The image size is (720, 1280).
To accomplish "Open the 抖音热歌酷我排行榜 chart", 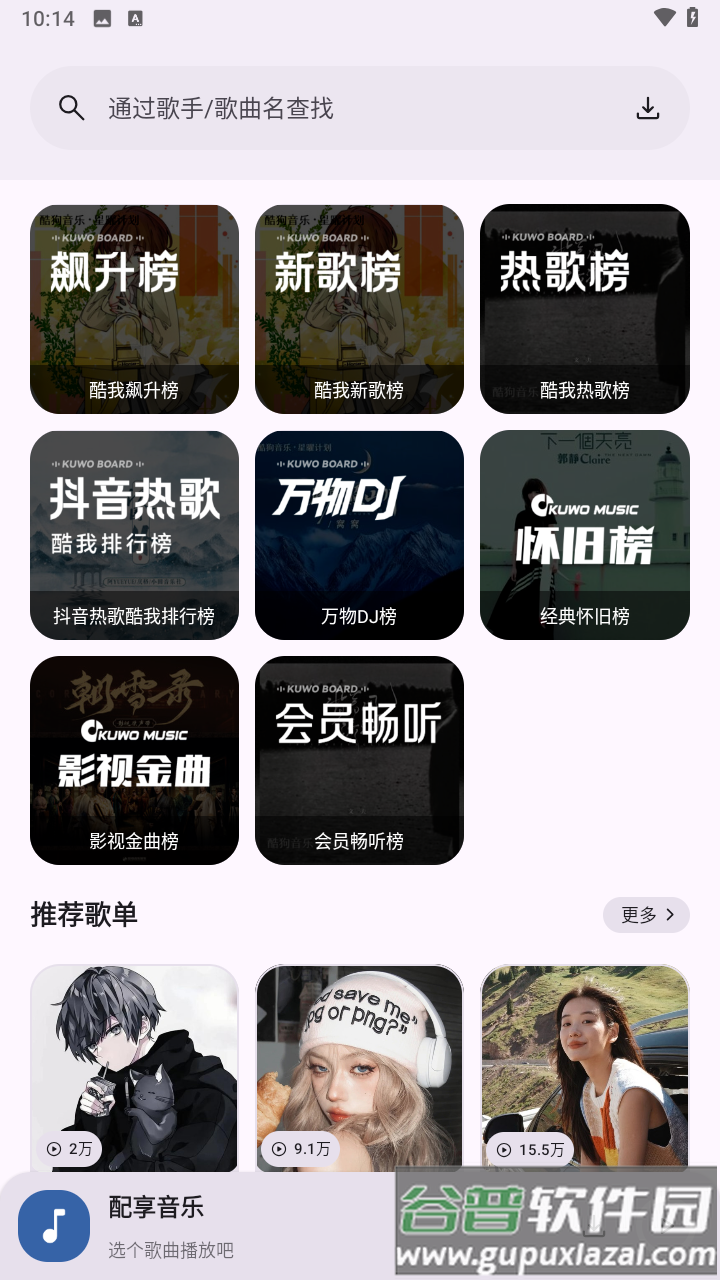I will pyautogui.click(x=134, y=534).
